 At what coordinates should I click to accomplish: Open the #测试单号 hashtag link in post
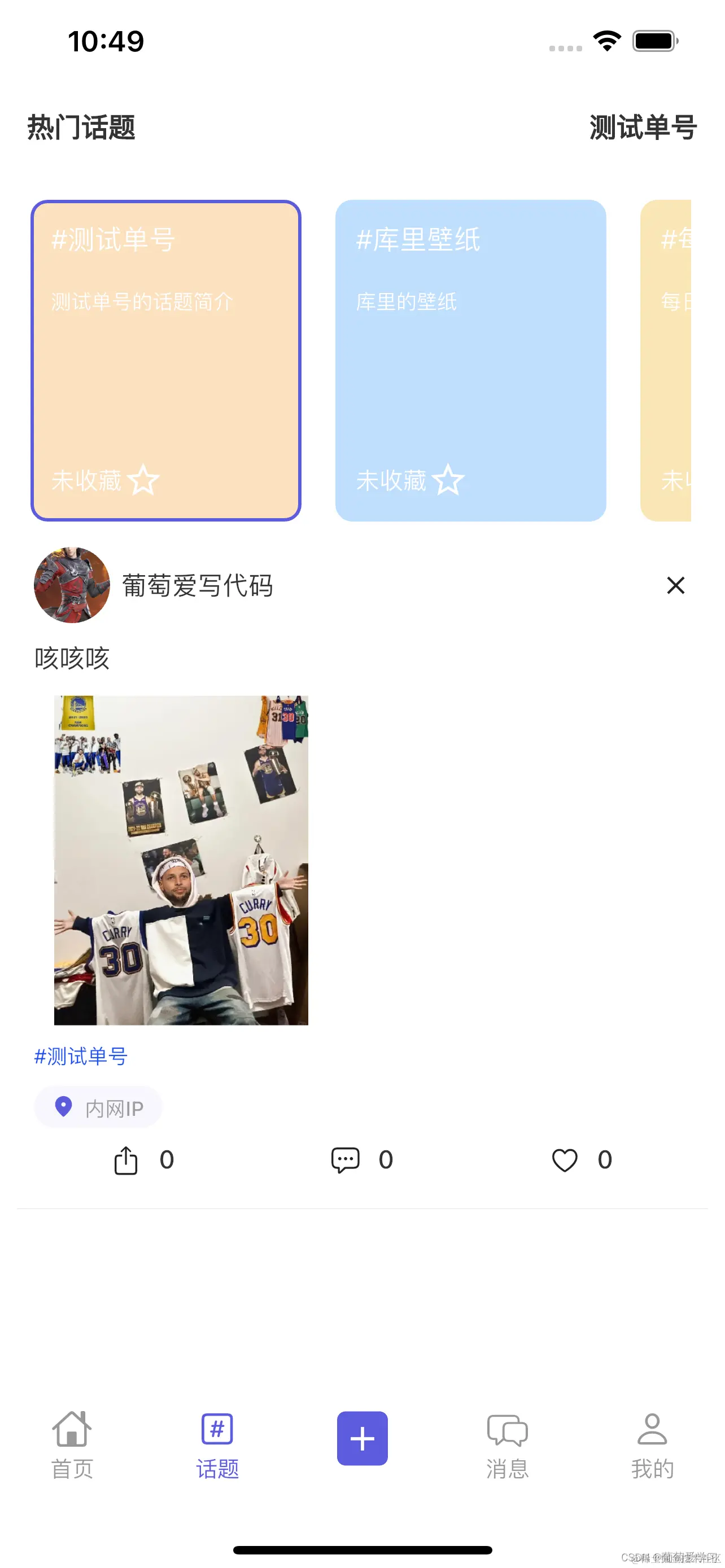80,1056
